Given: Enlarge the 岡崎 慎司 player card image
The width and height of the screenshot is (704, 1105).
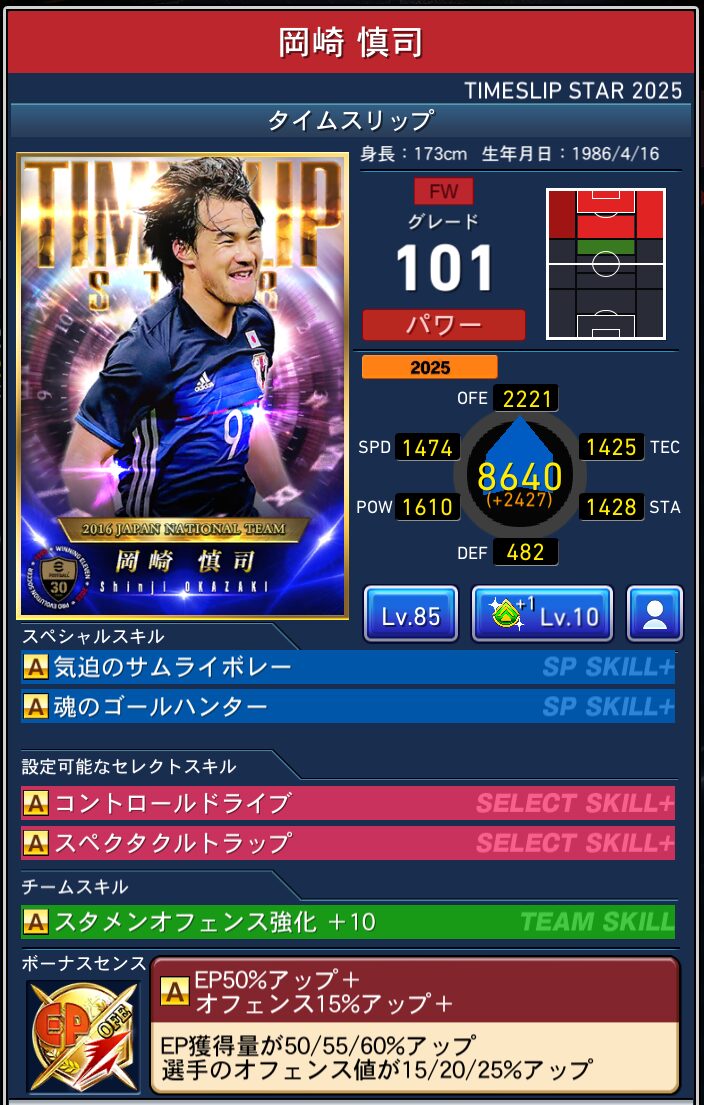Looking at the screenshot, I should [182, 385].
